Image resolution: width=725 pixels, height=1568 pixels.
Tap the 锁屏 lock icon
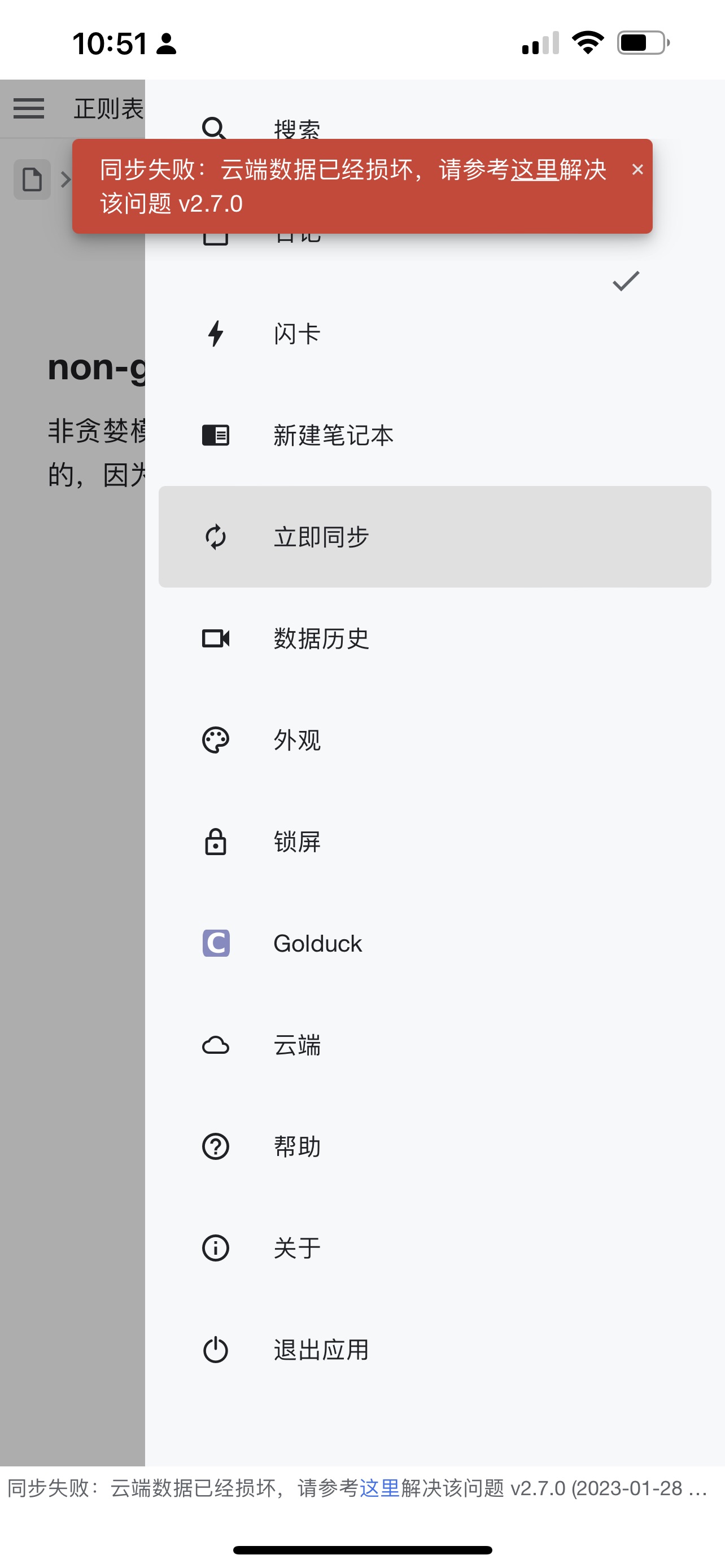tap(216, 842)
